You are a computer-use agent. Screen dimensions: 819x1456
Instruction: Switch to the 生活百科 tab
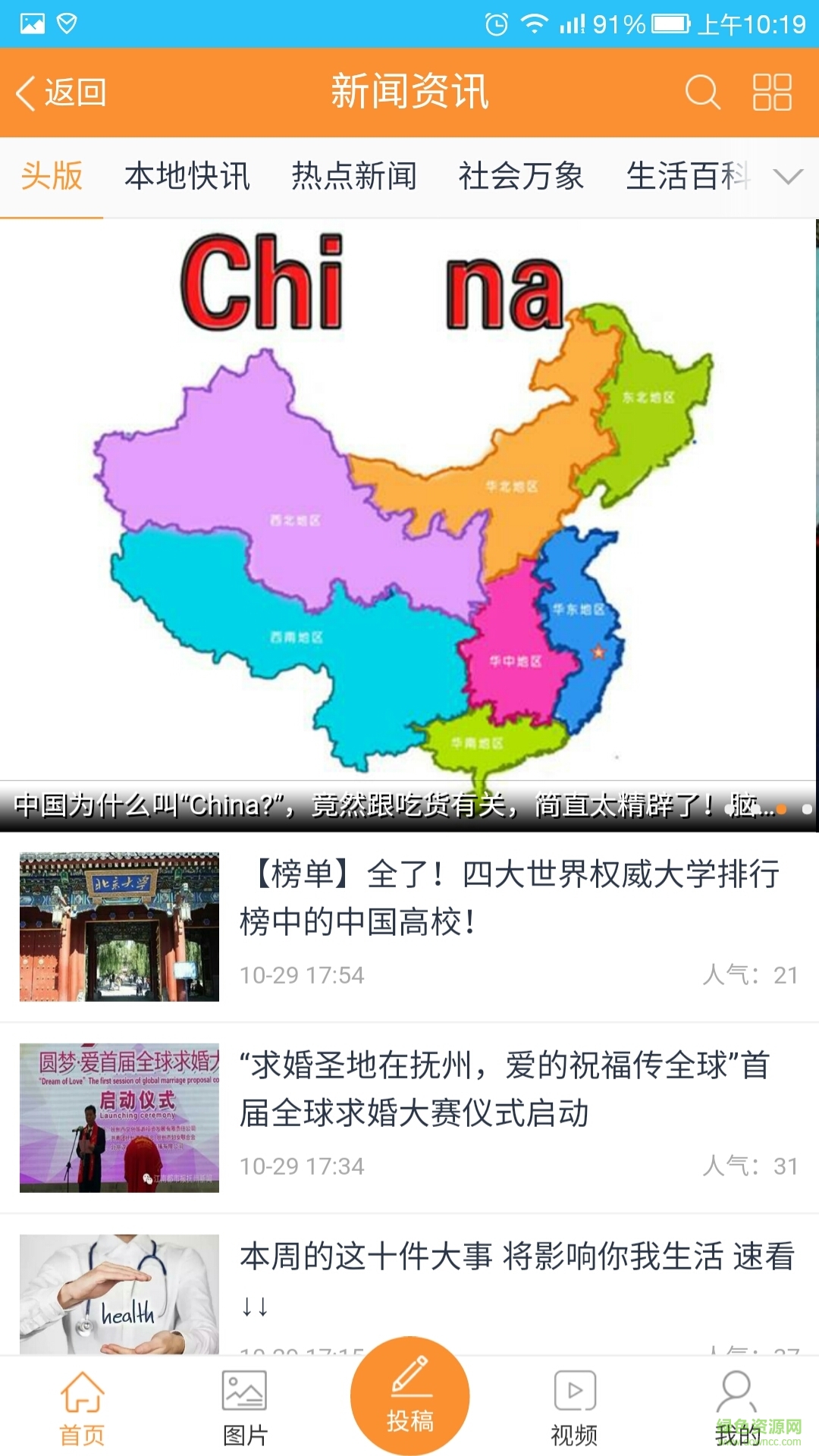(686, 177)
